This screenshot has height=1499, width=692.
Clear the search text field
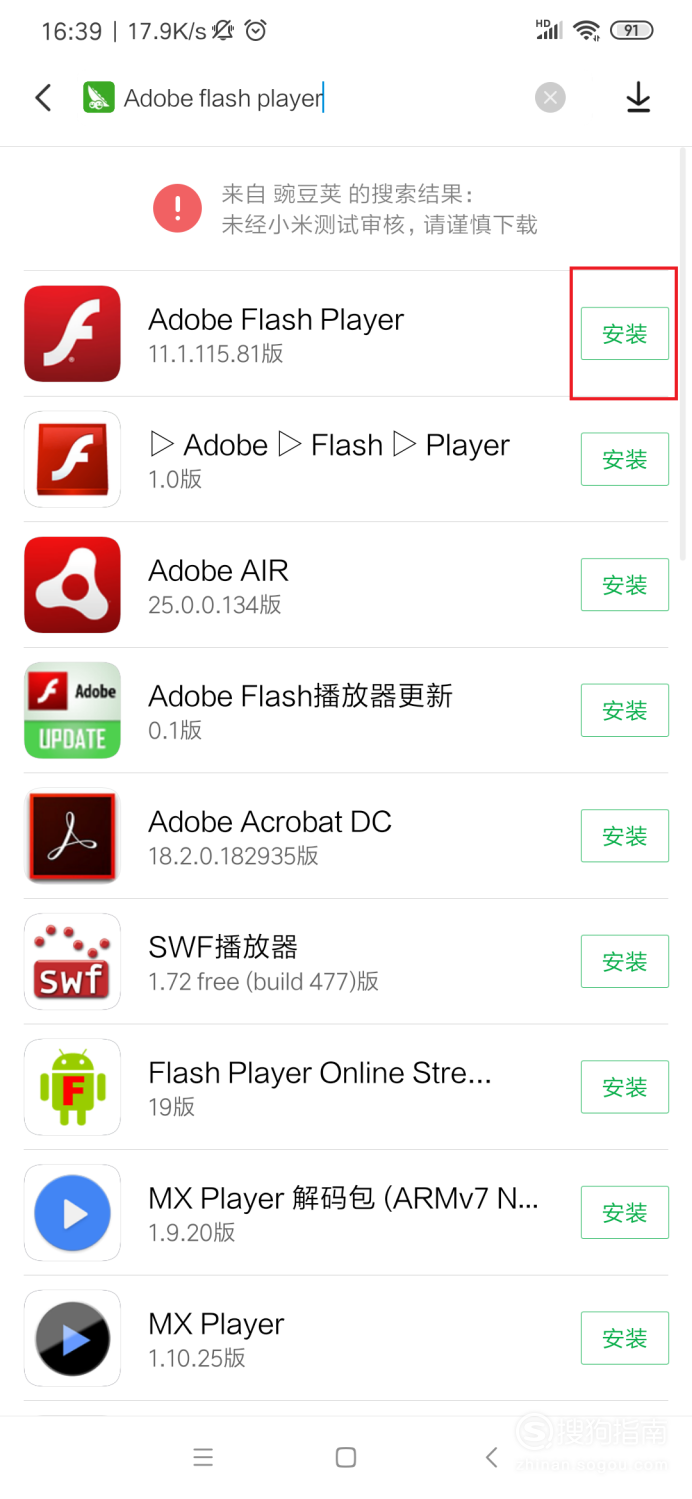tap(550, 98)
